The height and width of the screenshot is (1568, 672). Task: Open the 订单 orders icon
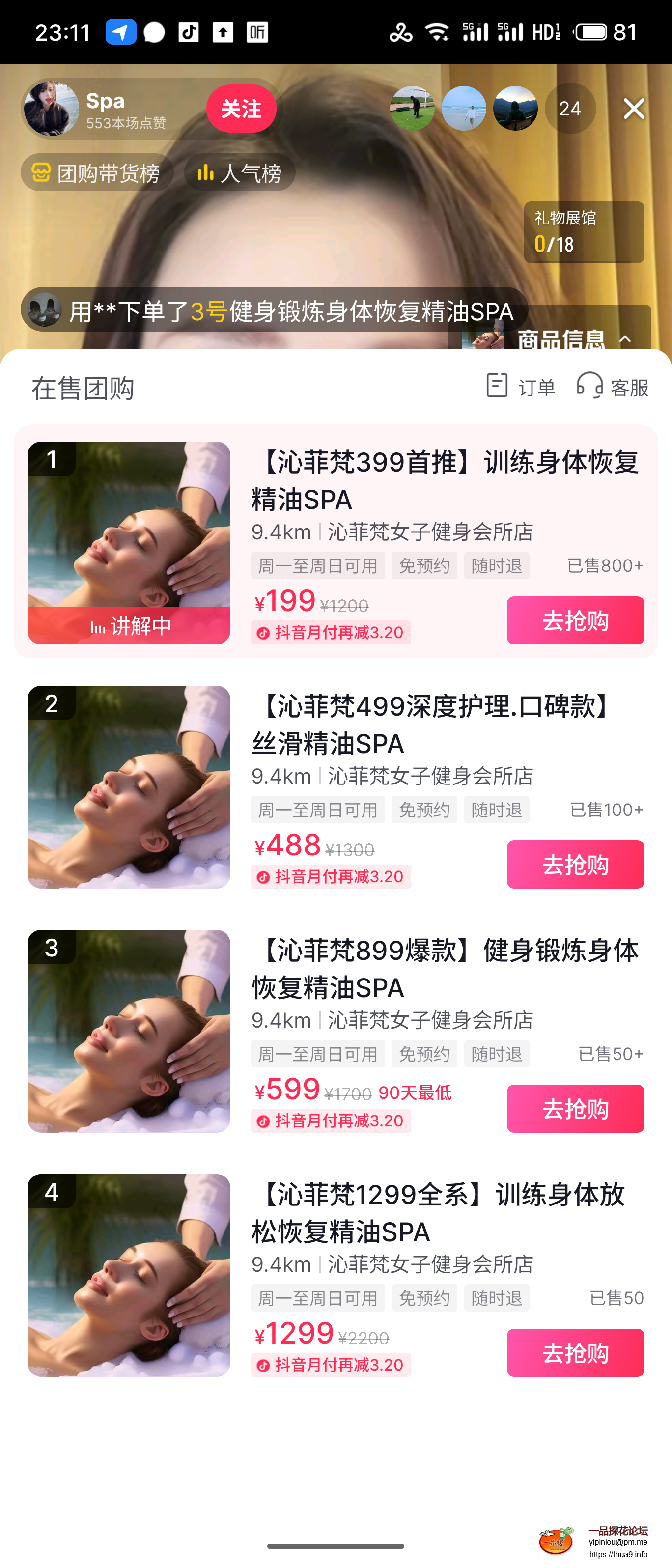[x=522, y=387]
